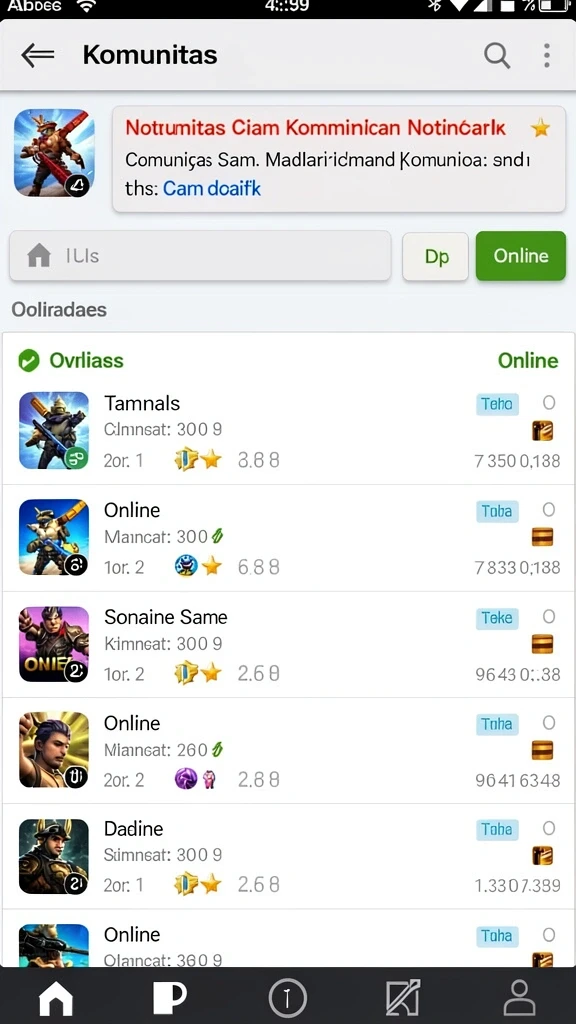The image size is (576, 1024).
Task: Open the pencil compose tab in the bottom bar
Action: 402,998
